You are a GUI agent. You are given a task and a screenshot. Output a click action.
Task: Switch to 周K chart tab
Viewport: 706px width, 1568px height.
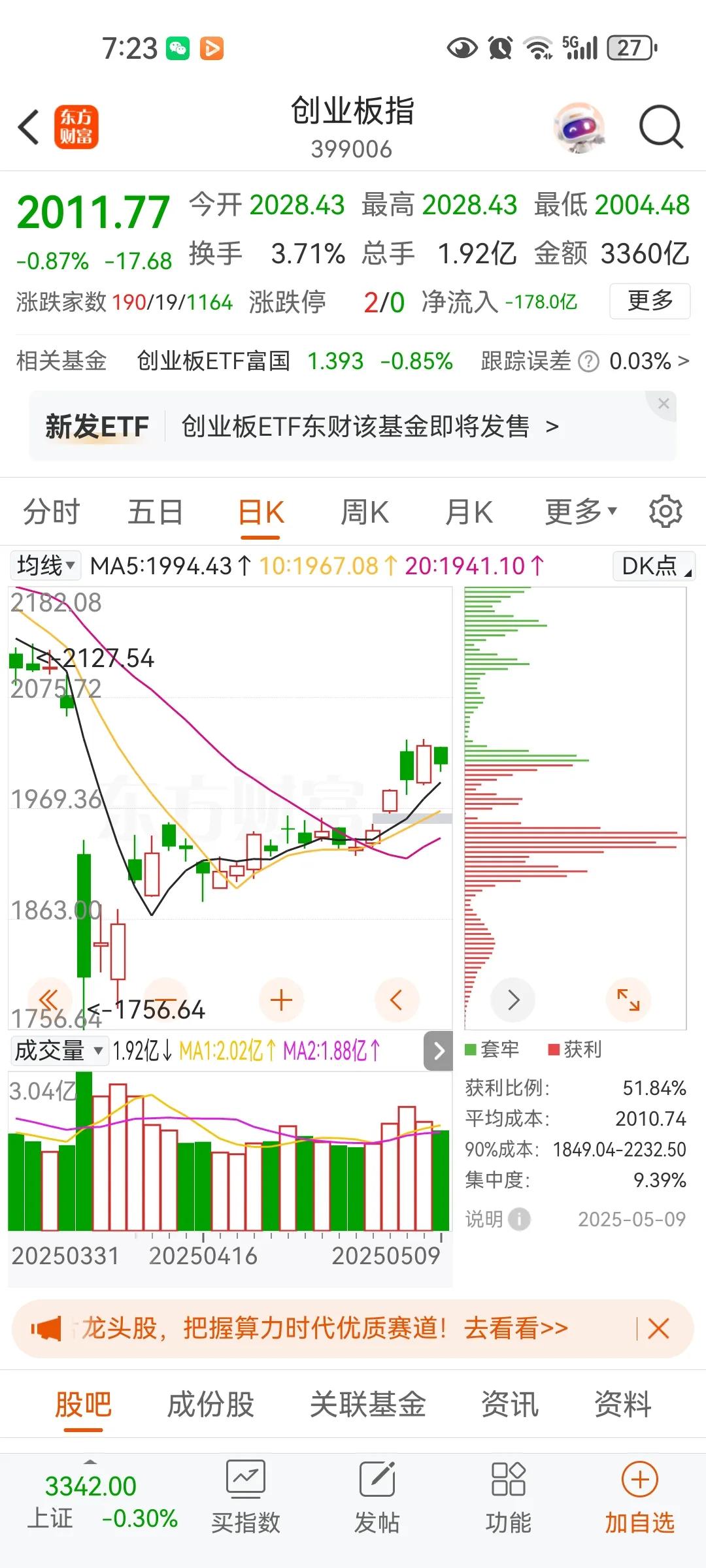tap(364, 512)
